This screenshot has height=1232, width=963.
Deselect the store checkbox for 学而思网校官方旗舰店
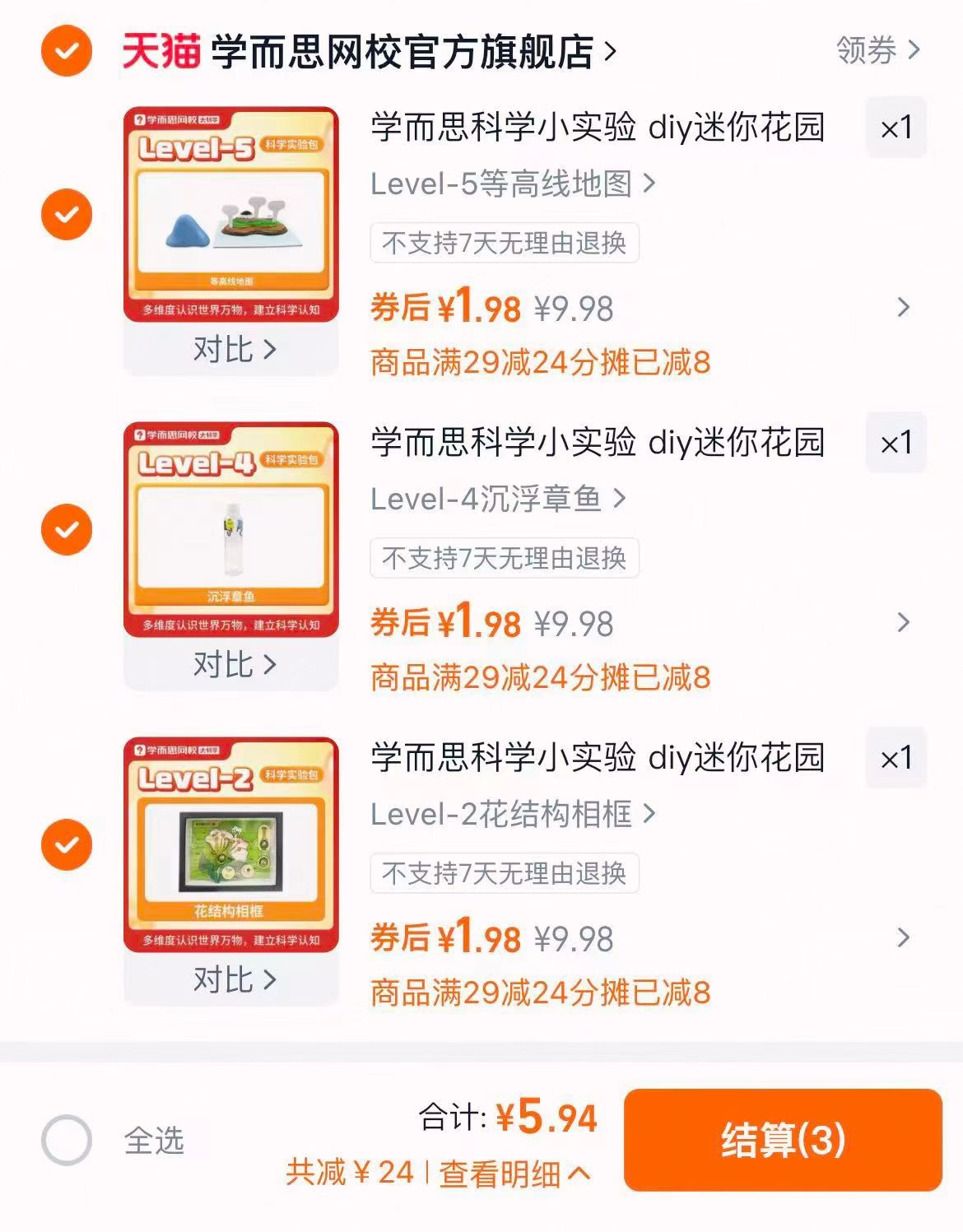[65, 51]
